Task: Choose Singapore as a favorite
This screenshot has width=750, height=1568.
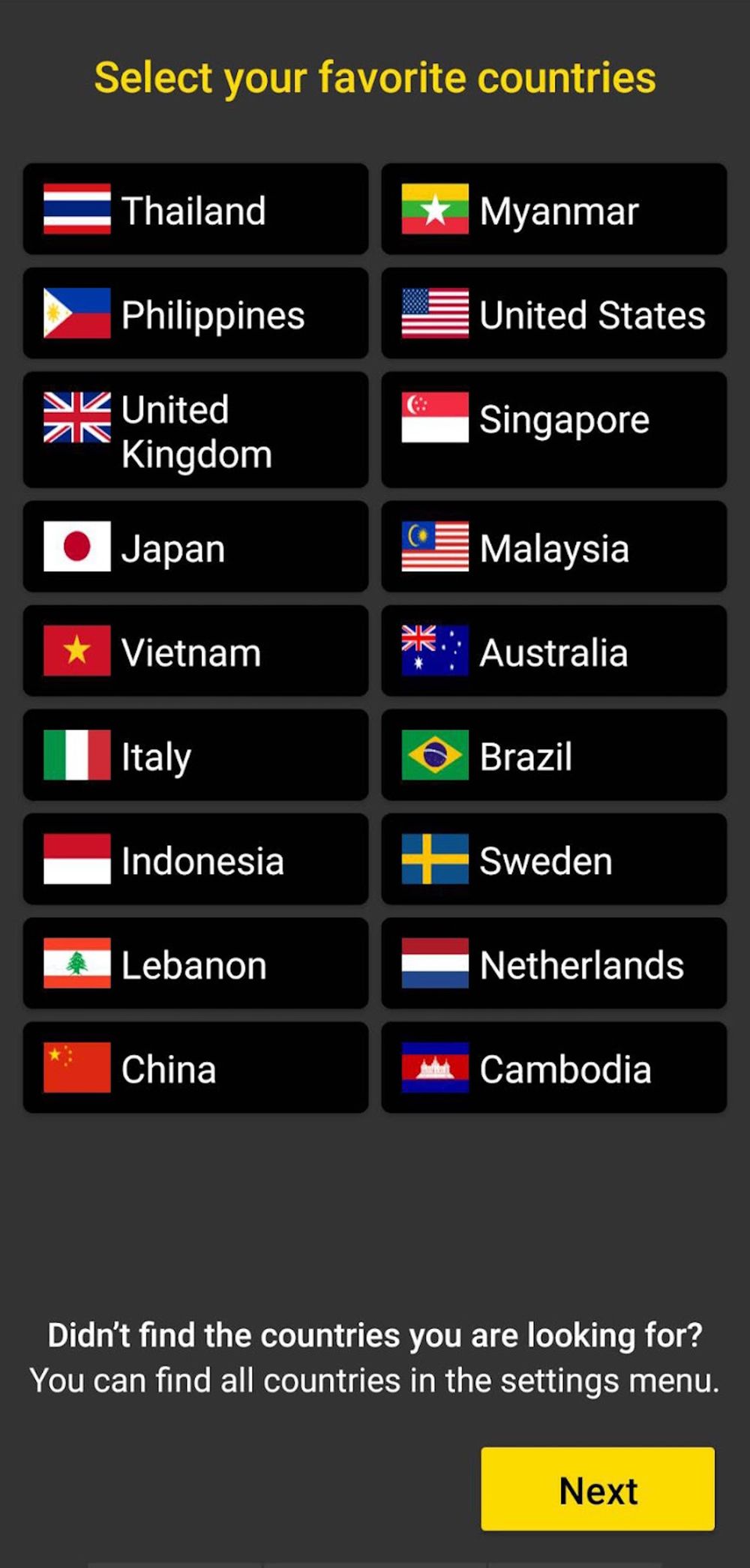Action: tap(553, 430)
